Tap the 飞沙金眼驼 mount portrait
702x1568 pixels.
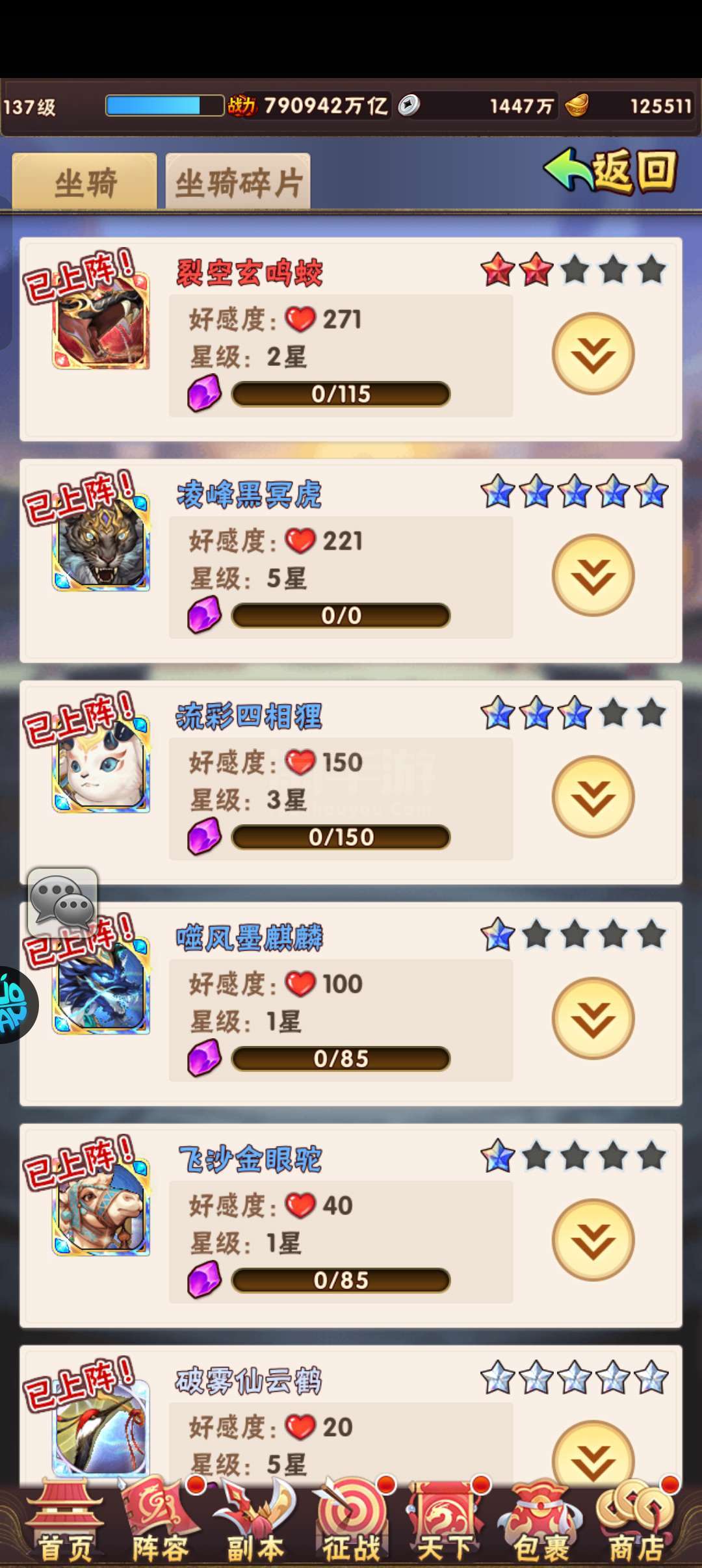click(101, 1207)
